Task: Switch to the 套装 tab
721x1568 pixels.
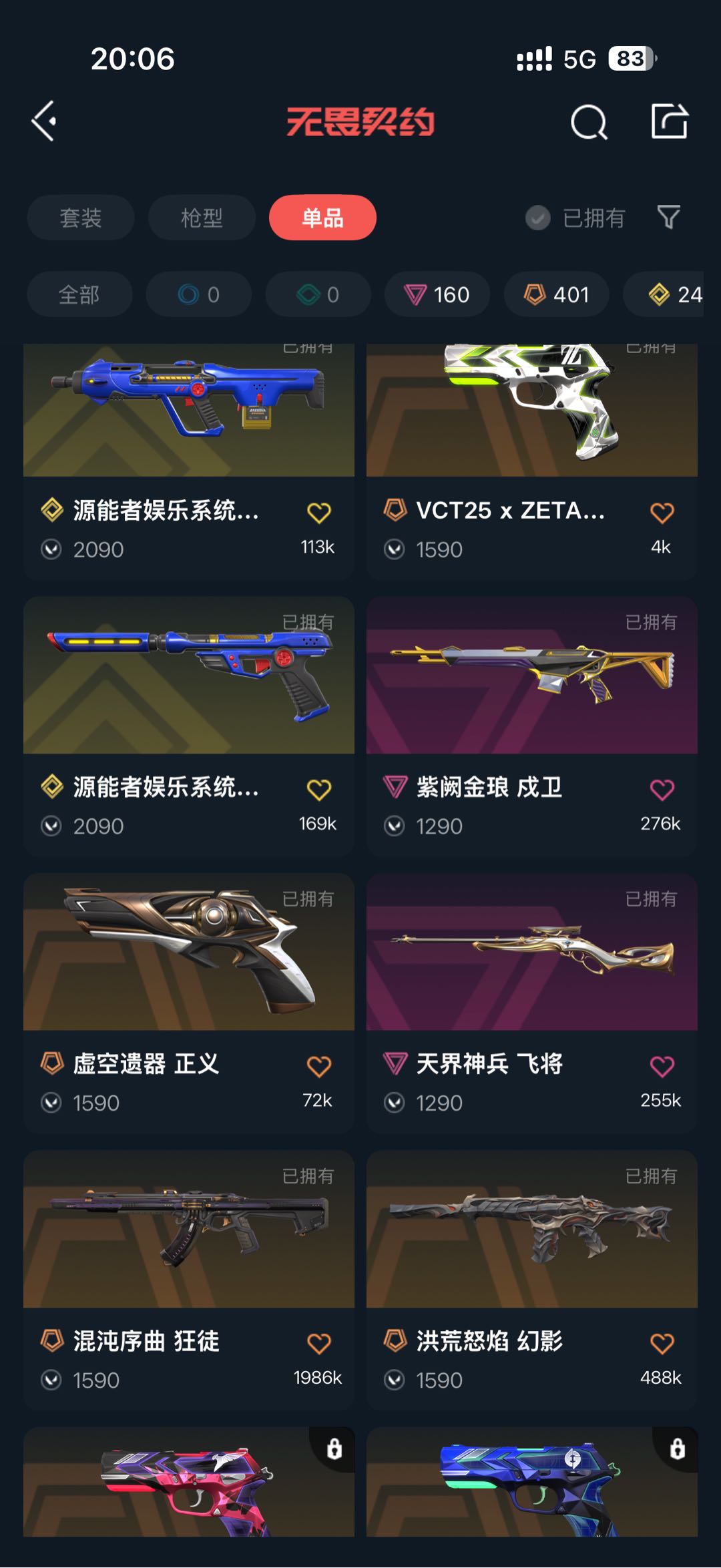Action: click(81, 218)
